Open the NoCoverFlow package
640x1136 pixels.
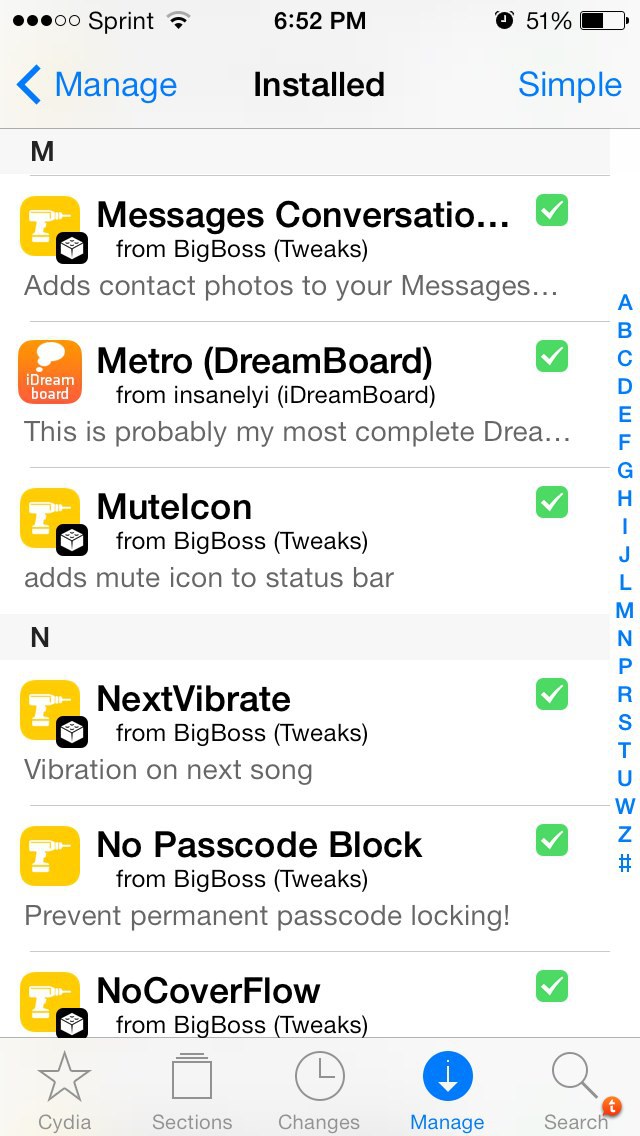coord(300,1003)
